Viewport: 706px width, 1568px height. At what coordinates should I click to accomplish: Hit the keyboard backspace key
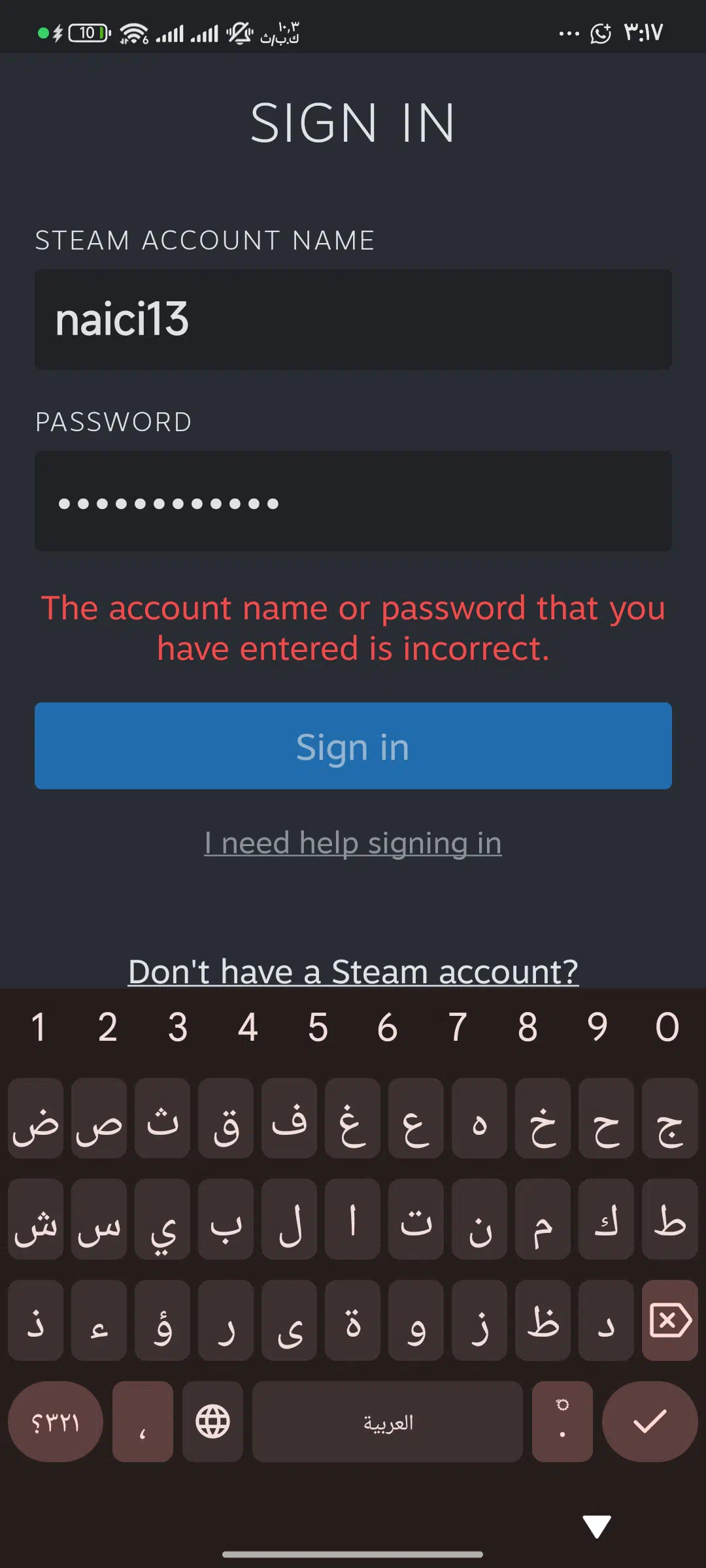tap(670, 1320)
